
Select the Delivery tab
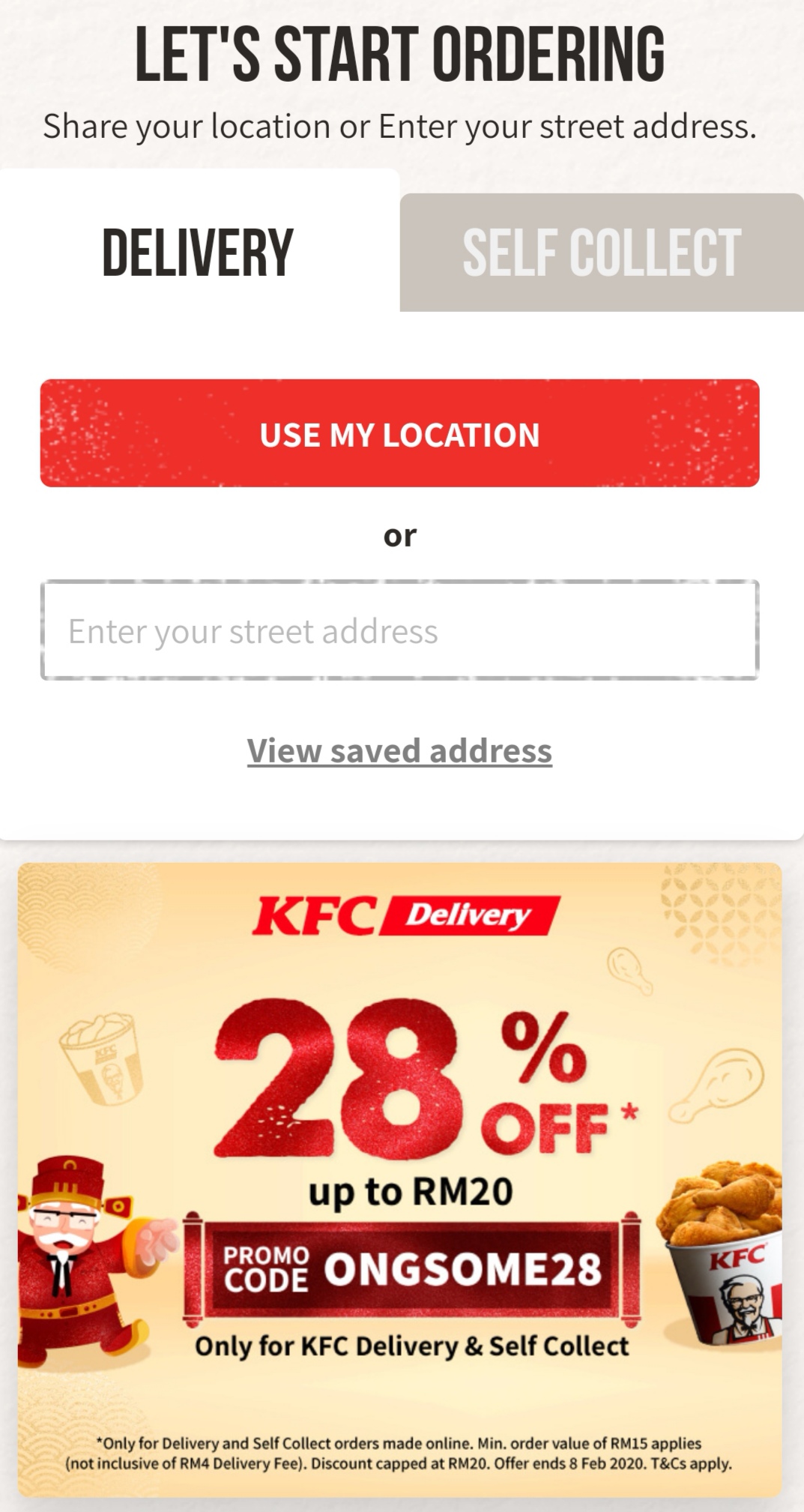[199, 253]
